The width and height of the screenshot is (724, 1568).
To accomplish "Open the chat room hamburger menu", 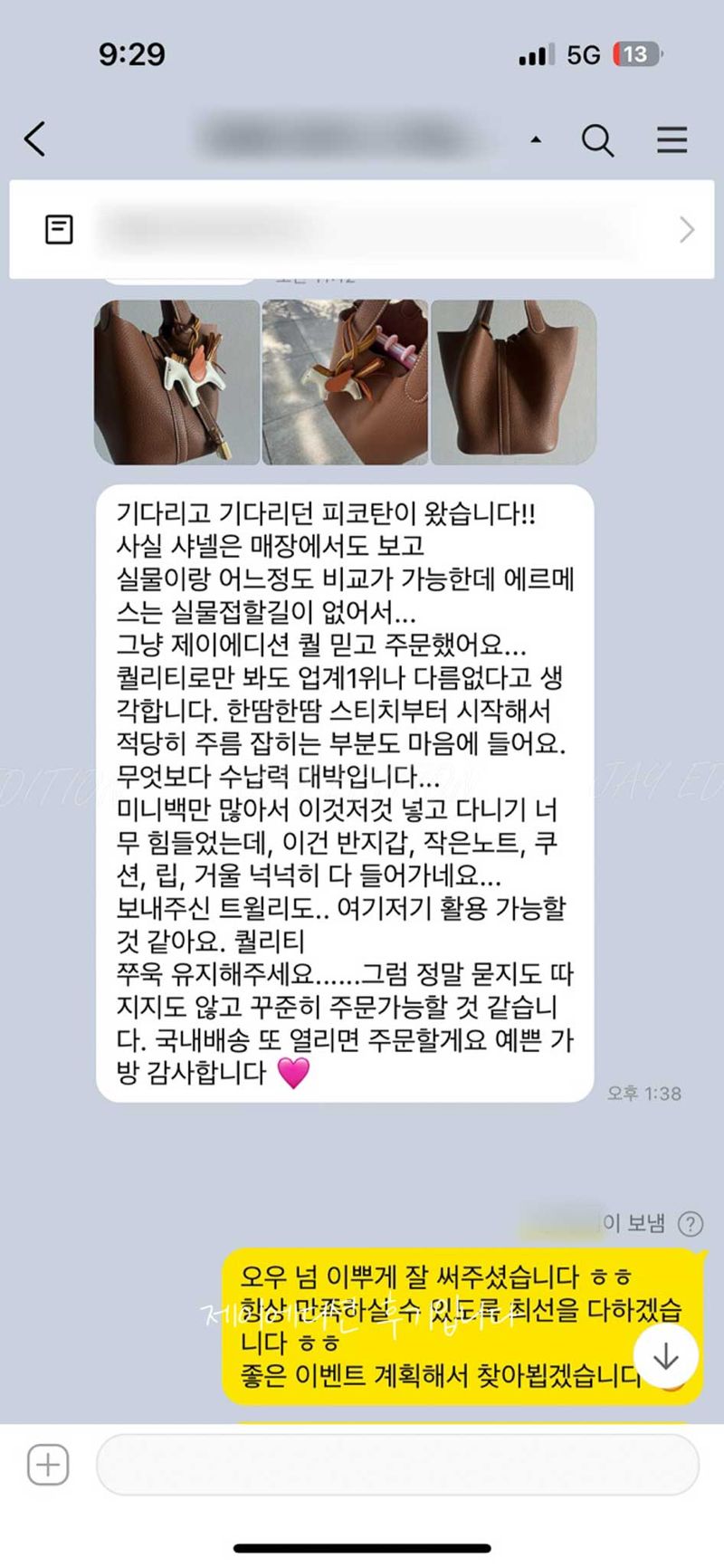I will 672,140.
